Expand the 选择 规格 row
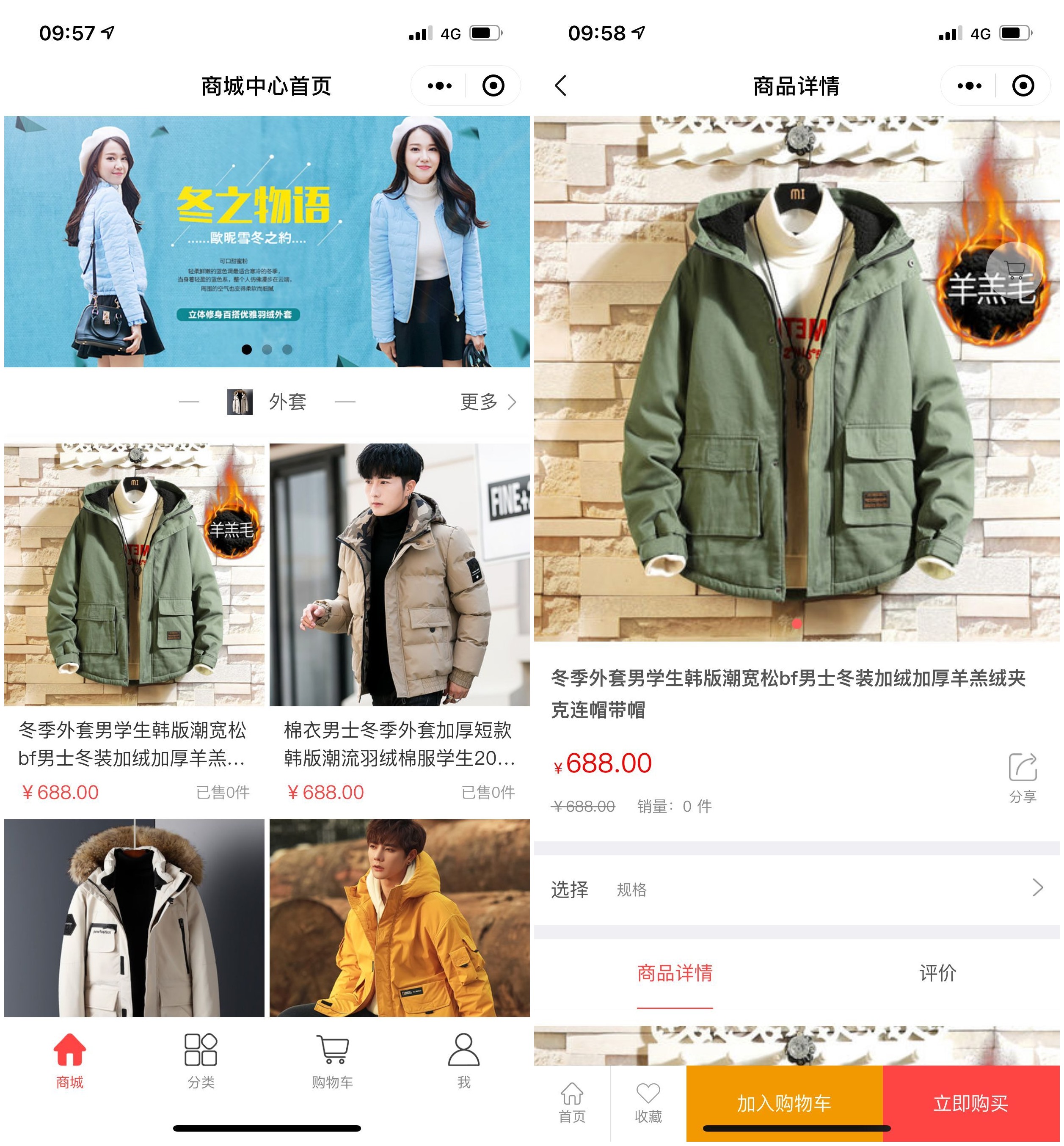The height and width of the screenshot is (1146, 1064). point(796,889)
